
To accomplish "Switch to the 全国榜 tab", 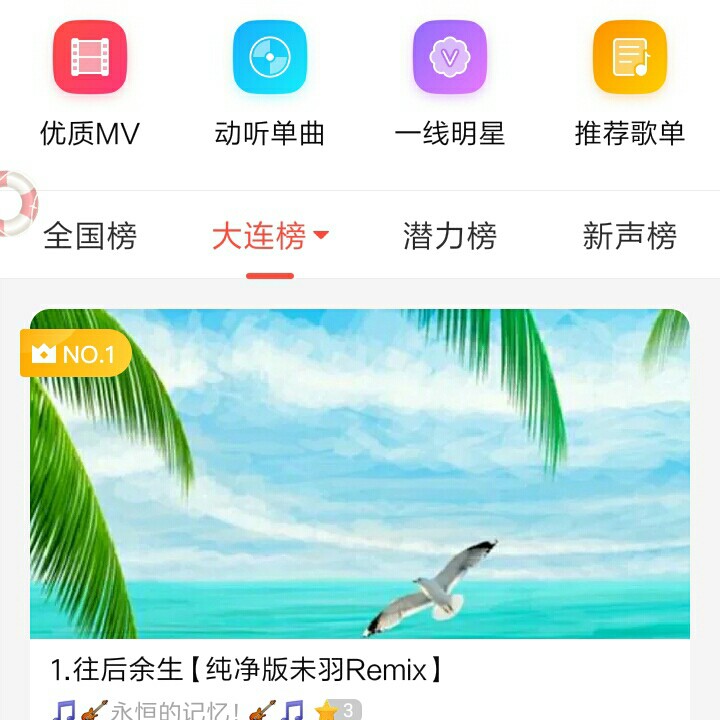I will pyautogui.click(x=90, y=237).
